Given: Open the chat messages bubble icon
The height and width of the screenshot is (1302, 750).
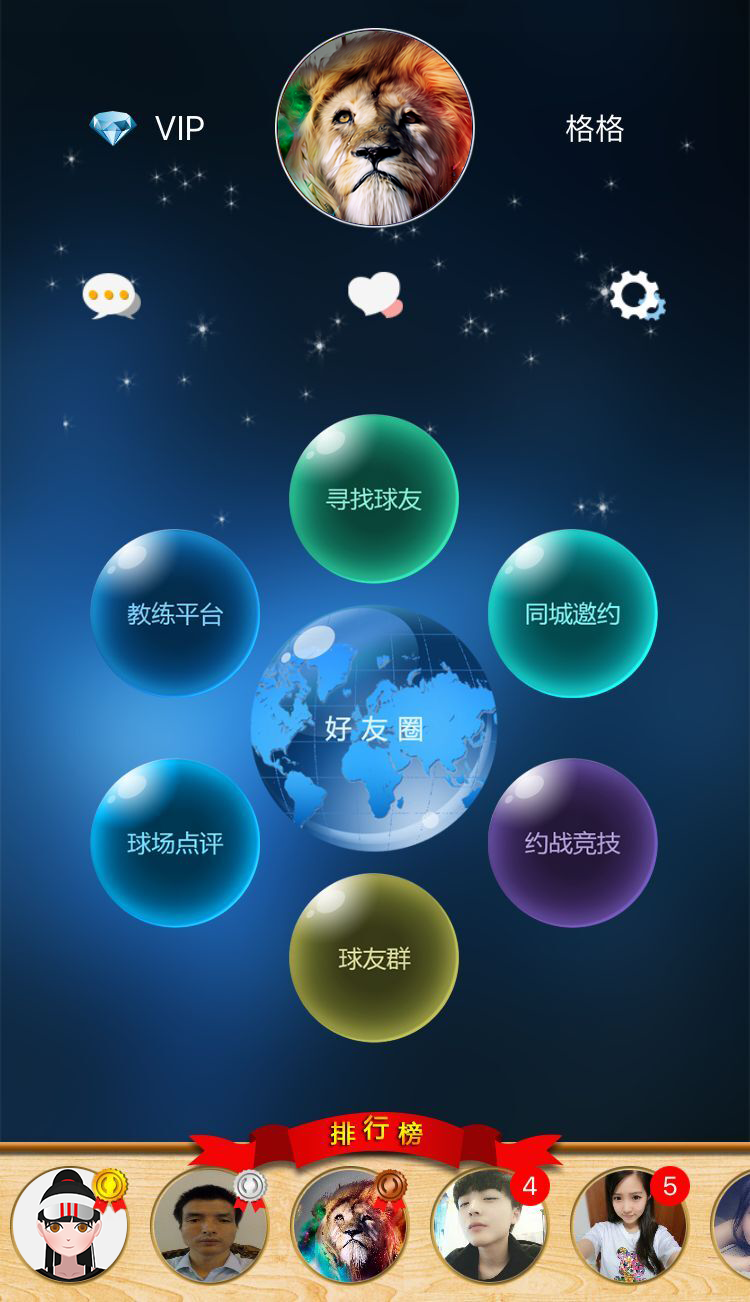Looking at the screenshot, I should point(111,296).
